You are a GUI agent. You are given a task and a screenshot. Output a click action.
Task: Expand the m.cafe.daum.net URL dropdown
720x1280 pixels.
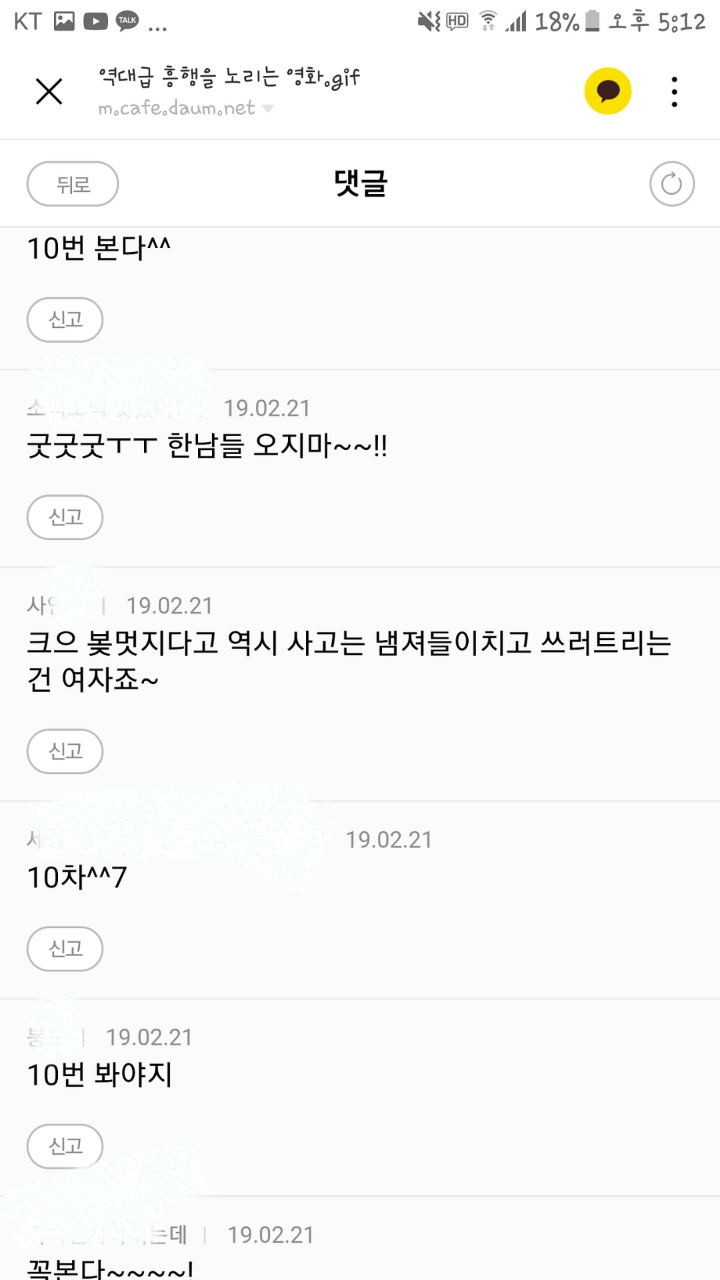click(267, 109)
